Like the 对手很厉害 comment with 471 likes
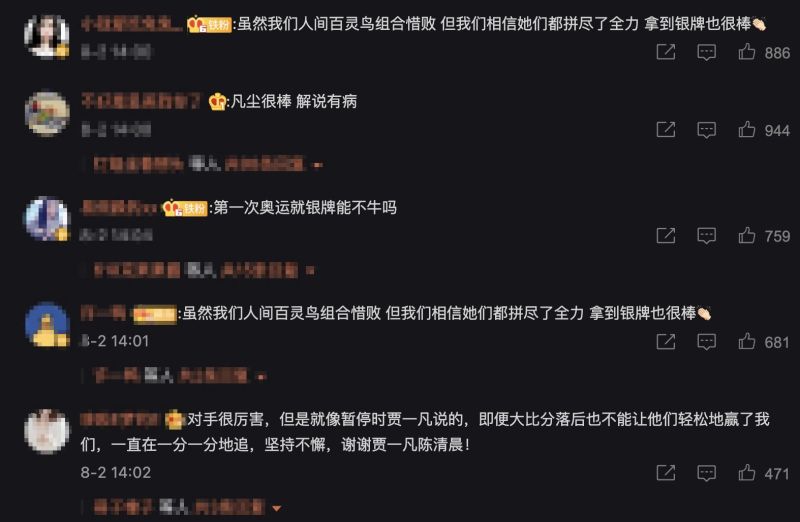Viewport: 800px width, 522px height. (746, 473)
